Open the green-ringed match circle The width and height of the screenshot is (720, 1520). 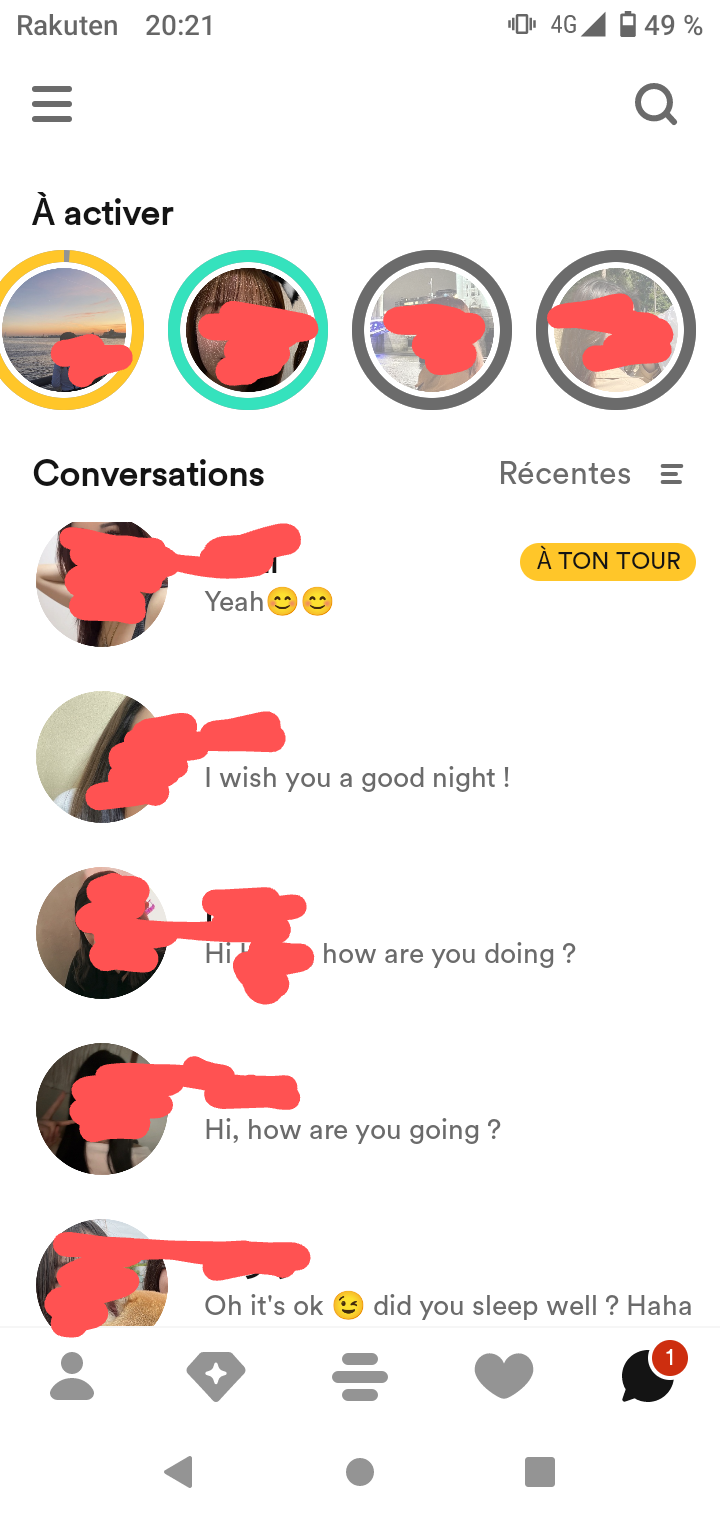248,330
